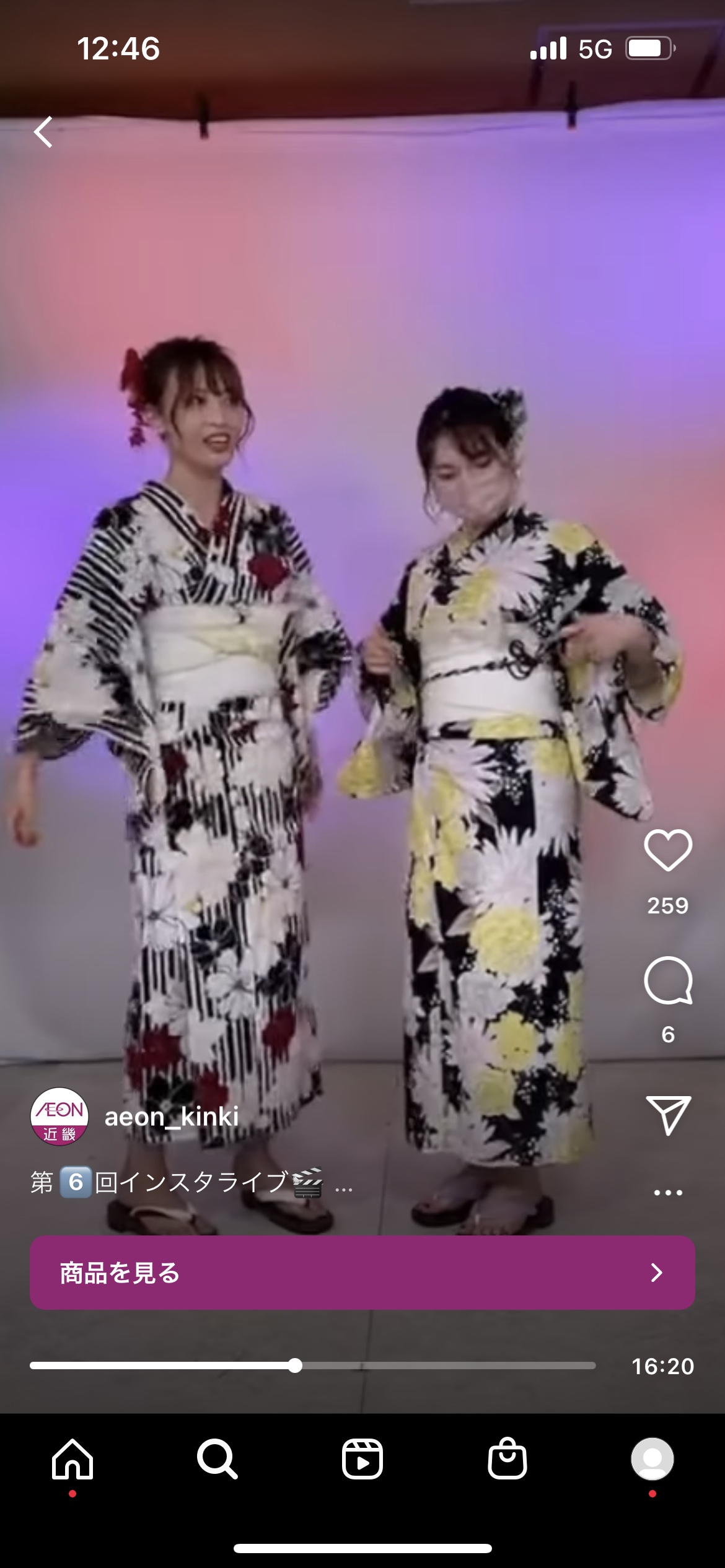Open the aeon_kinki profile

point(171,1117)
